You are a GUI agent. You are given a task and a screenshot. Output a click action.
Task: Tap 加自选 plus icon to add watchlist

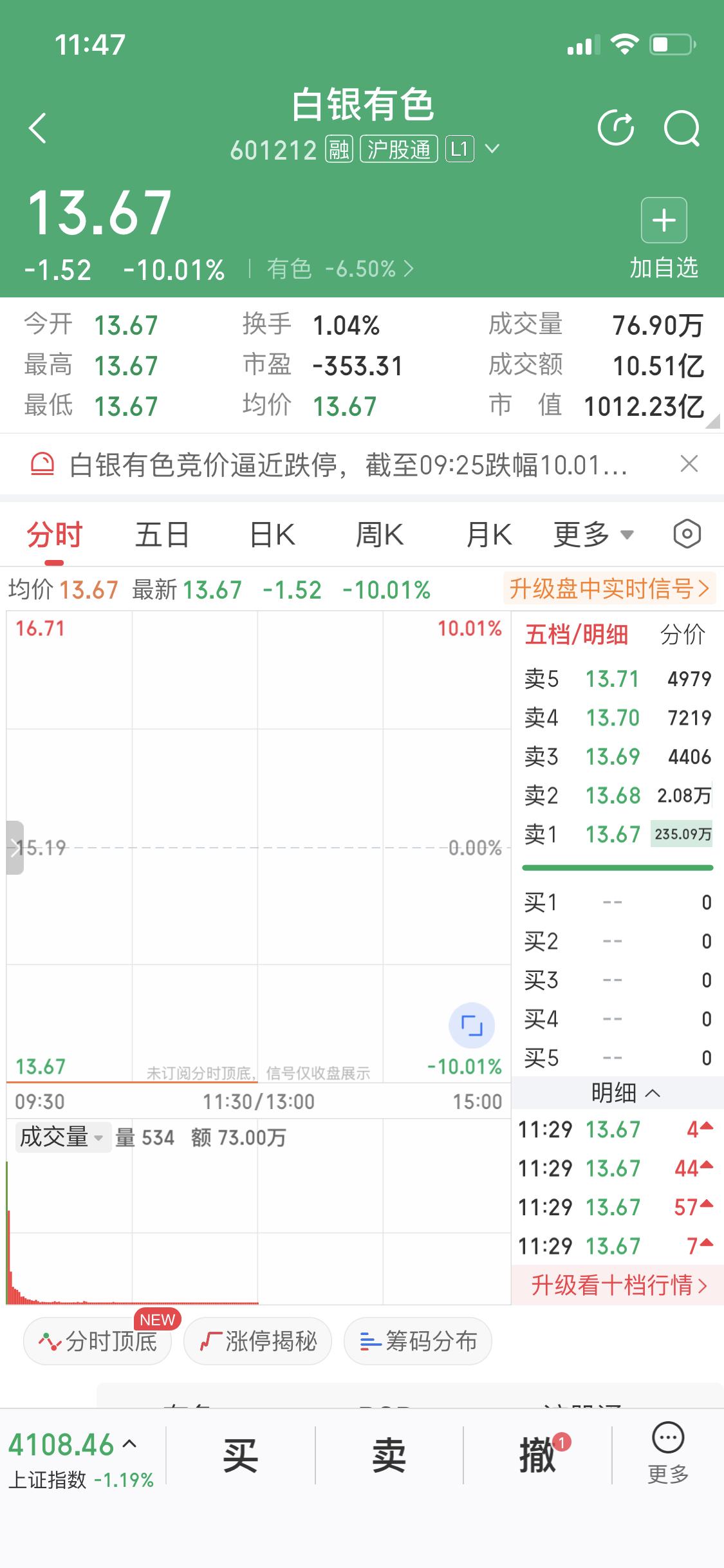[x=664, y=219]
